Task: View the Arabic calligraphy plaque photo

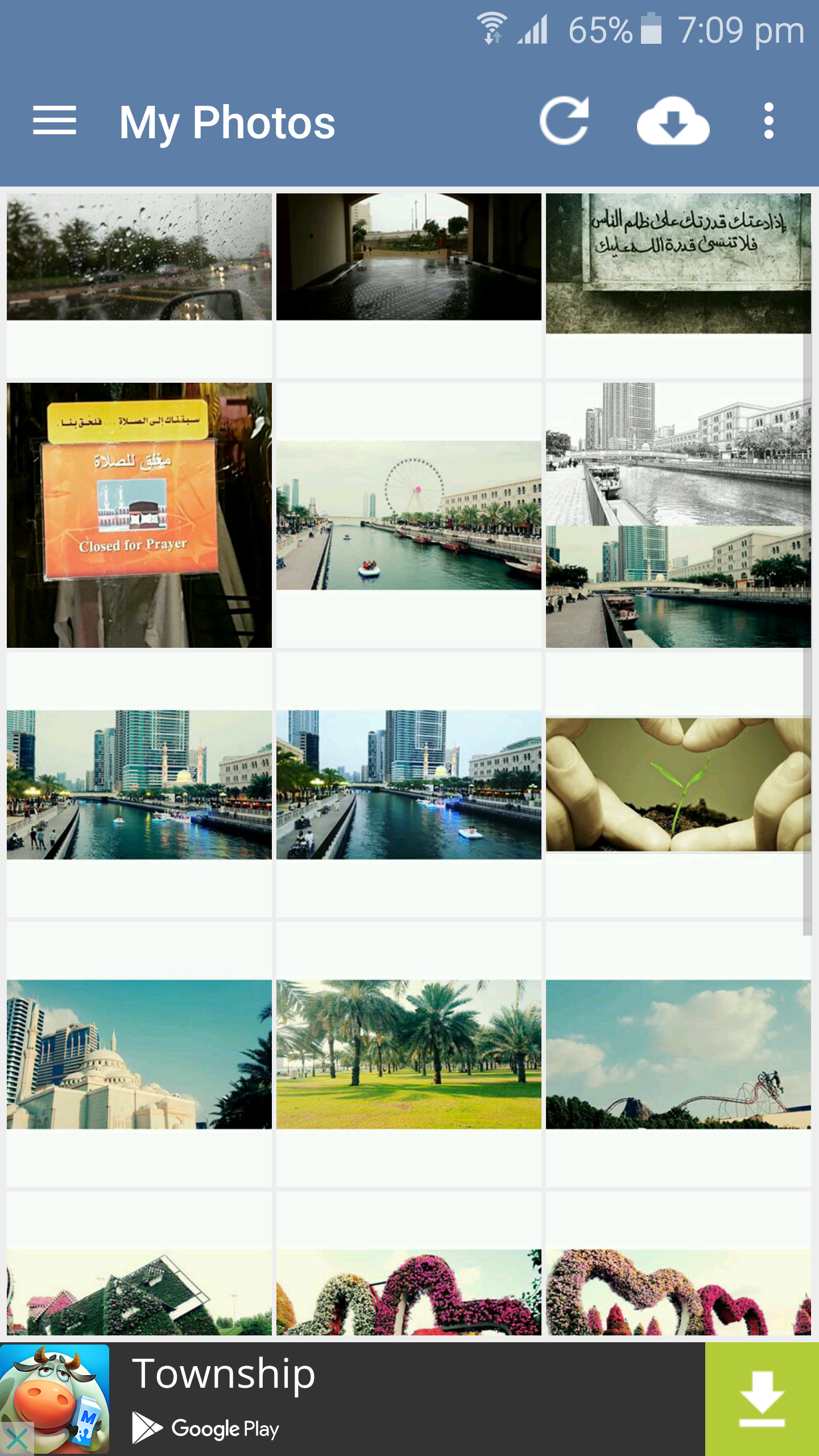Action: [679, 263]
